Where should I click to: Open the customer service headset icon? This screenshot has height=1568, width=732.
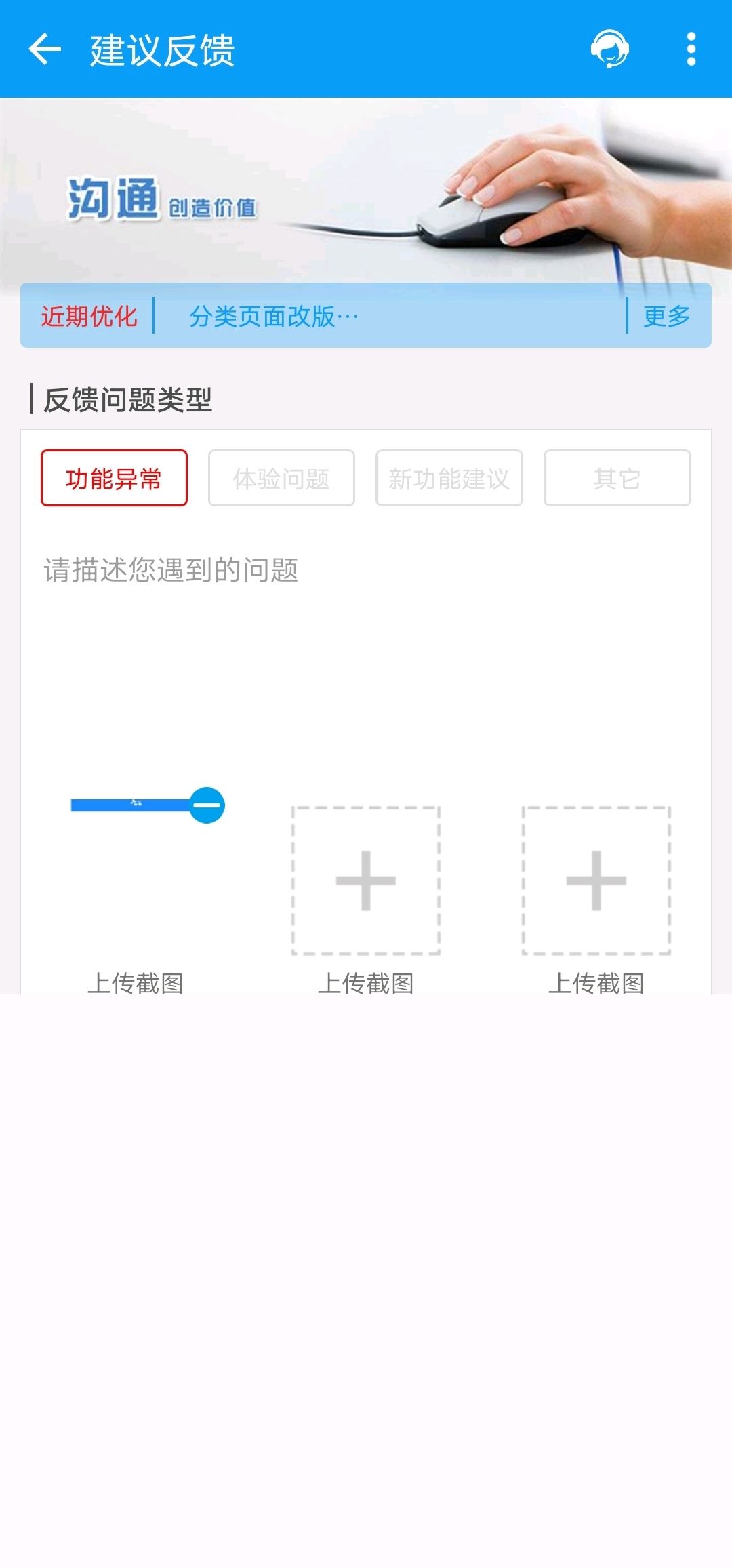tap(610, 49)
